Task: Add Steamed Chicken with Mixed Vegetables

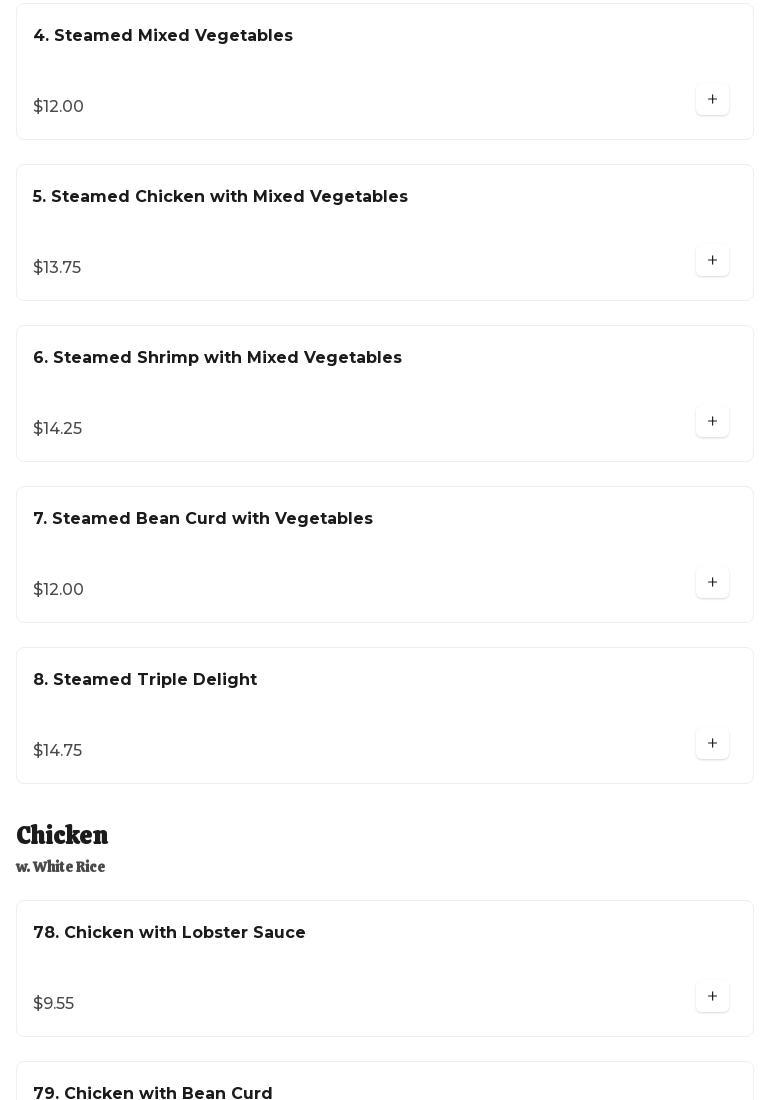Action: coord(712,261)
